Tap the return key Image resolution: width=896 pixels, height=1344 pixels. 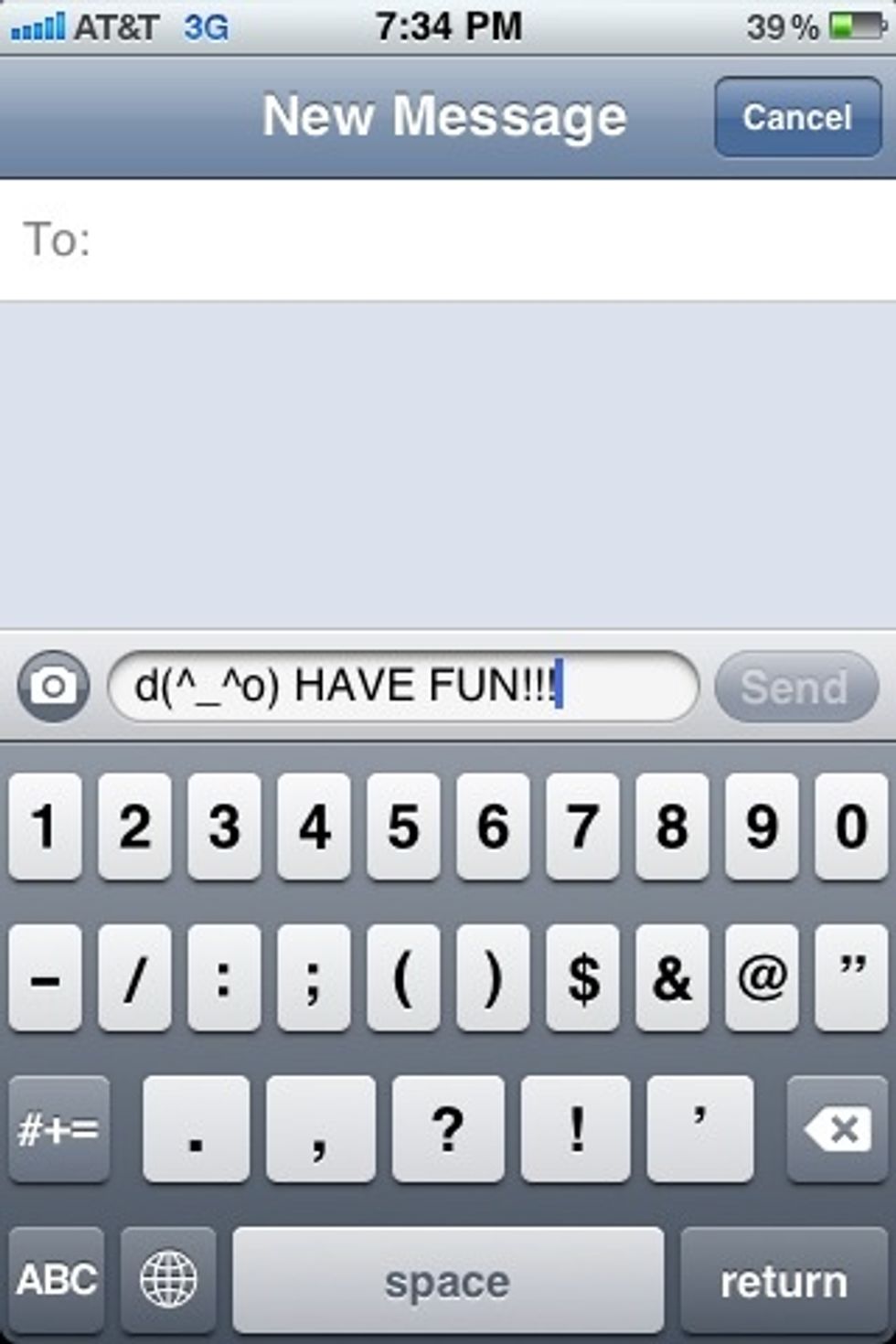click(783, 1281)
